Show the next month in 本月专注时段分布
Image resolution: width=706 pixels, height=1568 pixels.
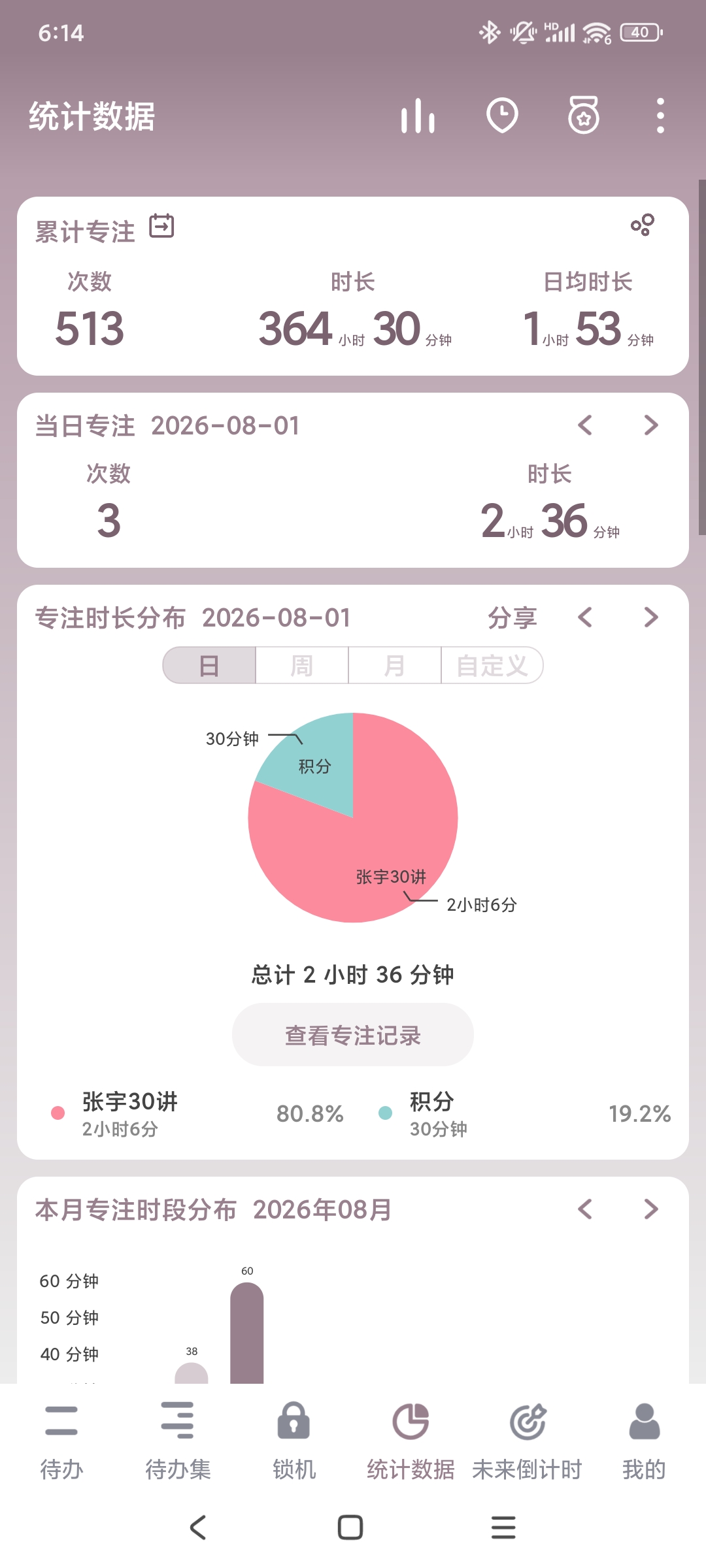(x=650, y=1209)
